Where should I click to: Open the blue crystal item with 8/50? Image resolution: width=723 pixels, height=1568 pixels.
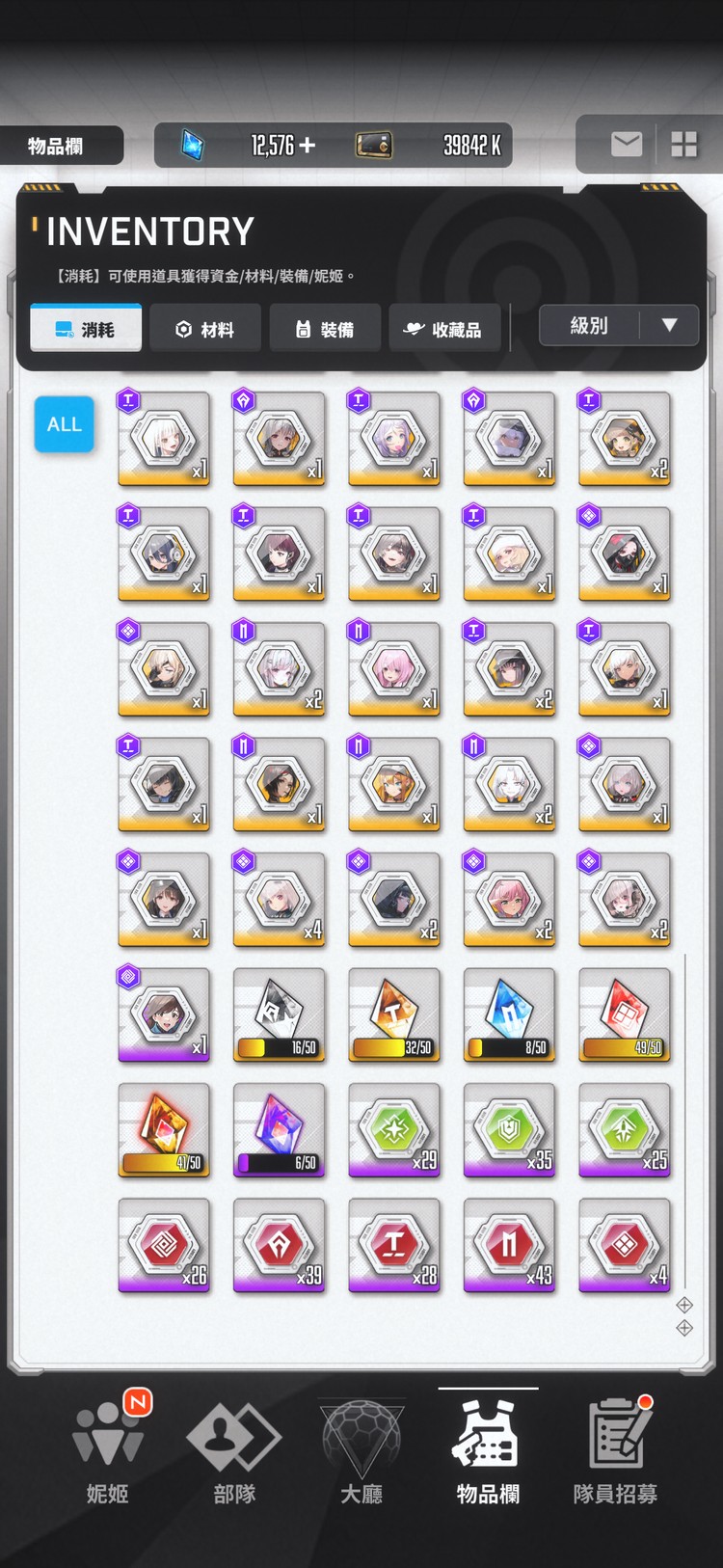tap(509, 1014)
